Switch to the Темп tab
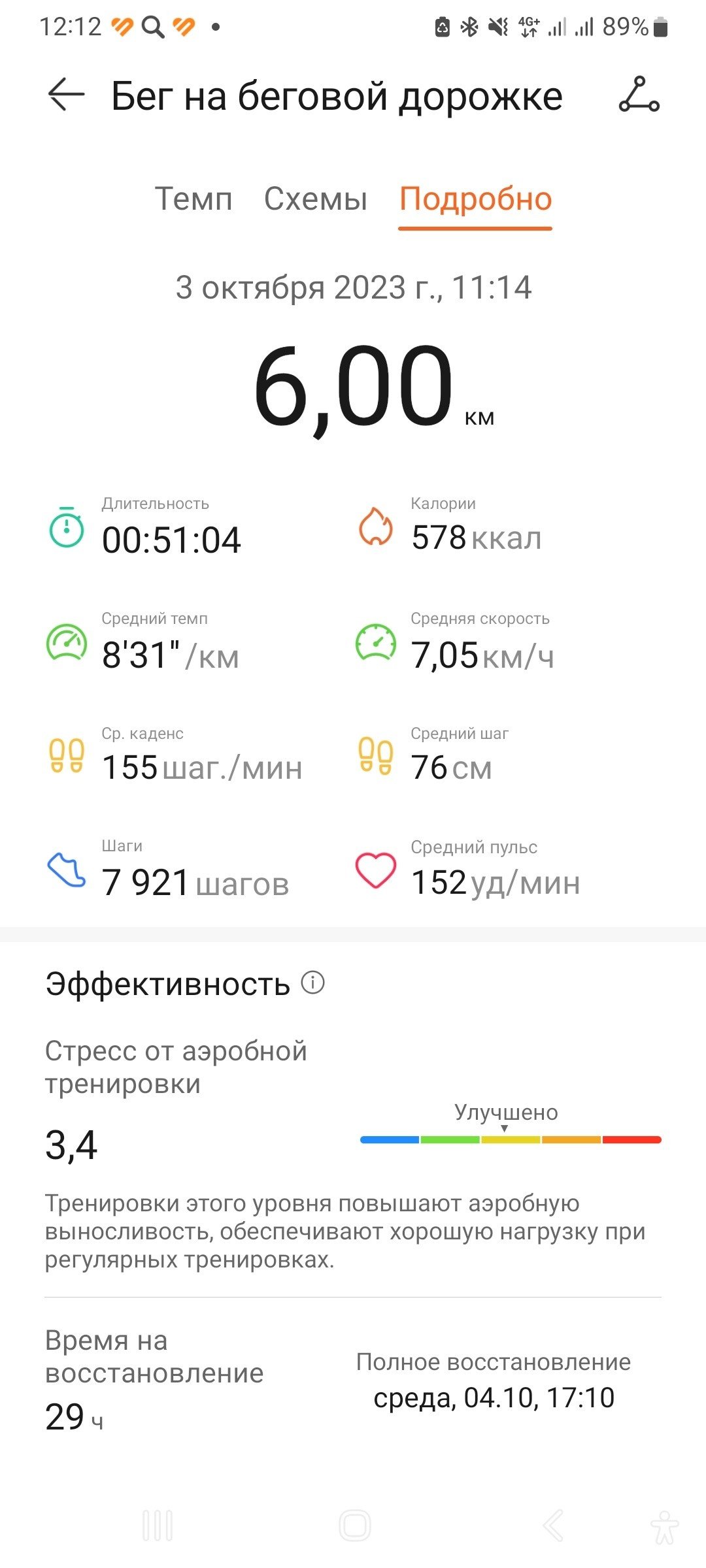706x1568 pixels. pyautogui.click(x=193, y=199)
